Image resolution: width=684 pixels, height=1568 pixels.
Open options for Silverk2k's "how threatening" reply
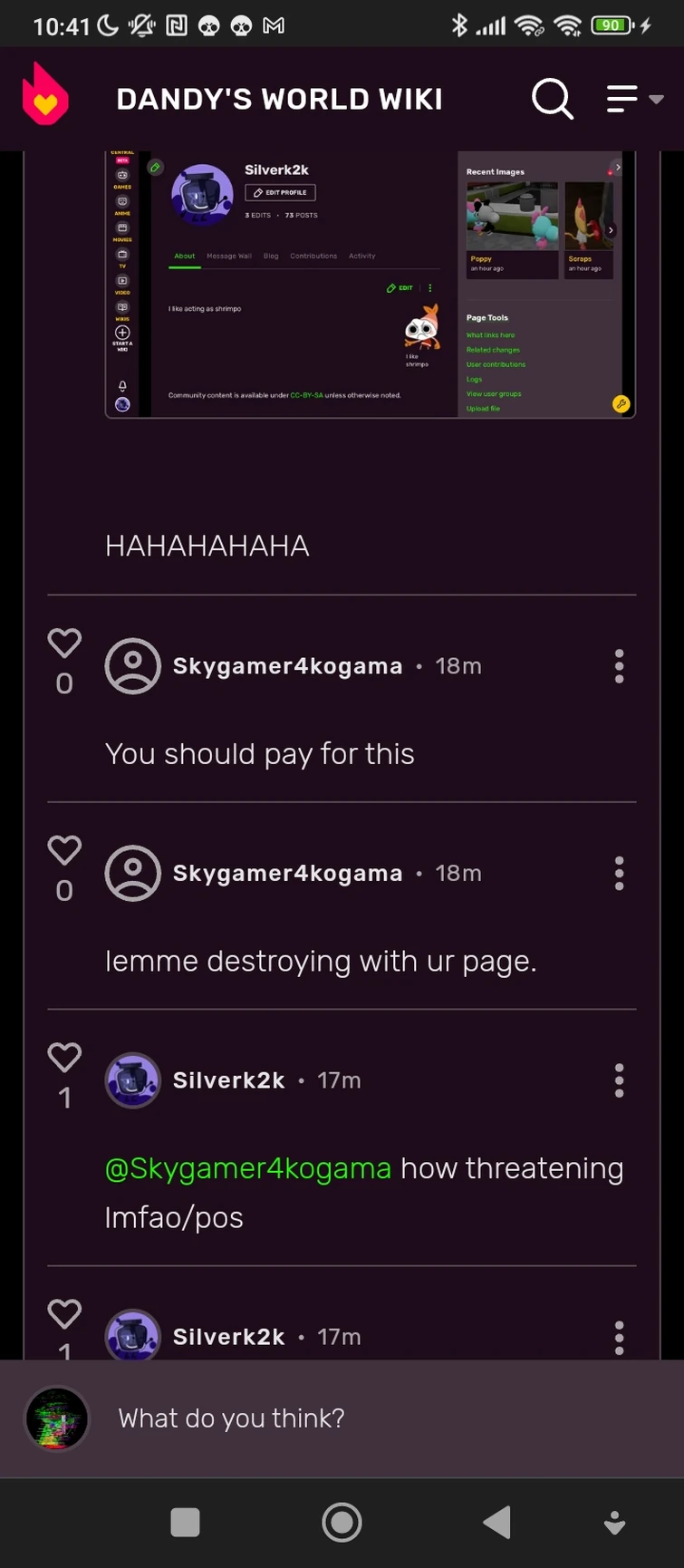619,1080
